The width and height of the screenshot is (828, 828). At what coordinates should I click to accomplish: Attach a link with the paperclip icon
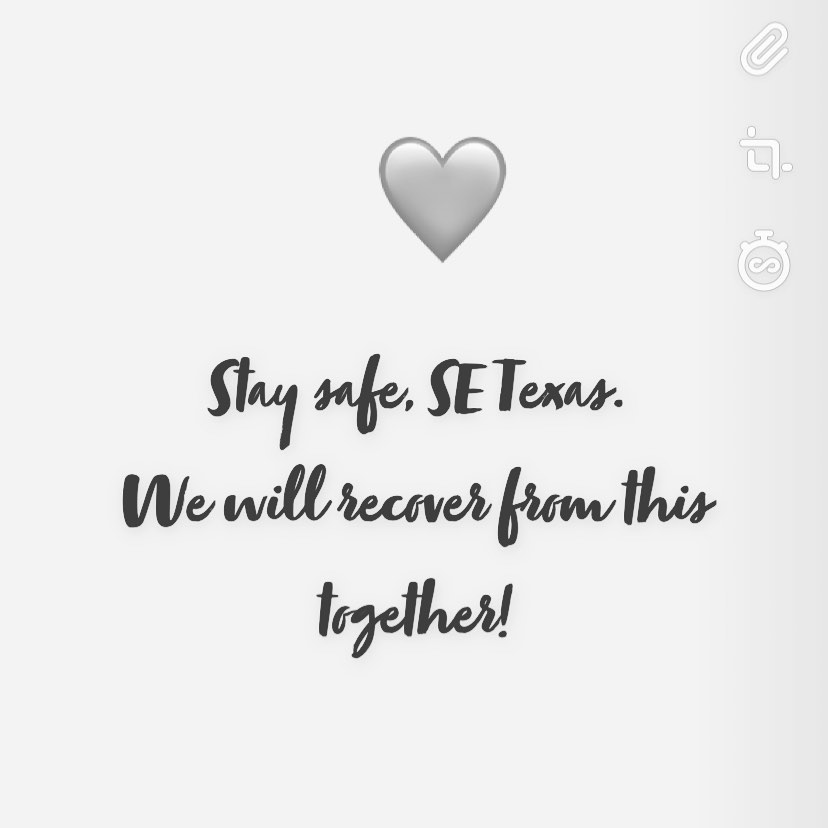click(764, 49)
